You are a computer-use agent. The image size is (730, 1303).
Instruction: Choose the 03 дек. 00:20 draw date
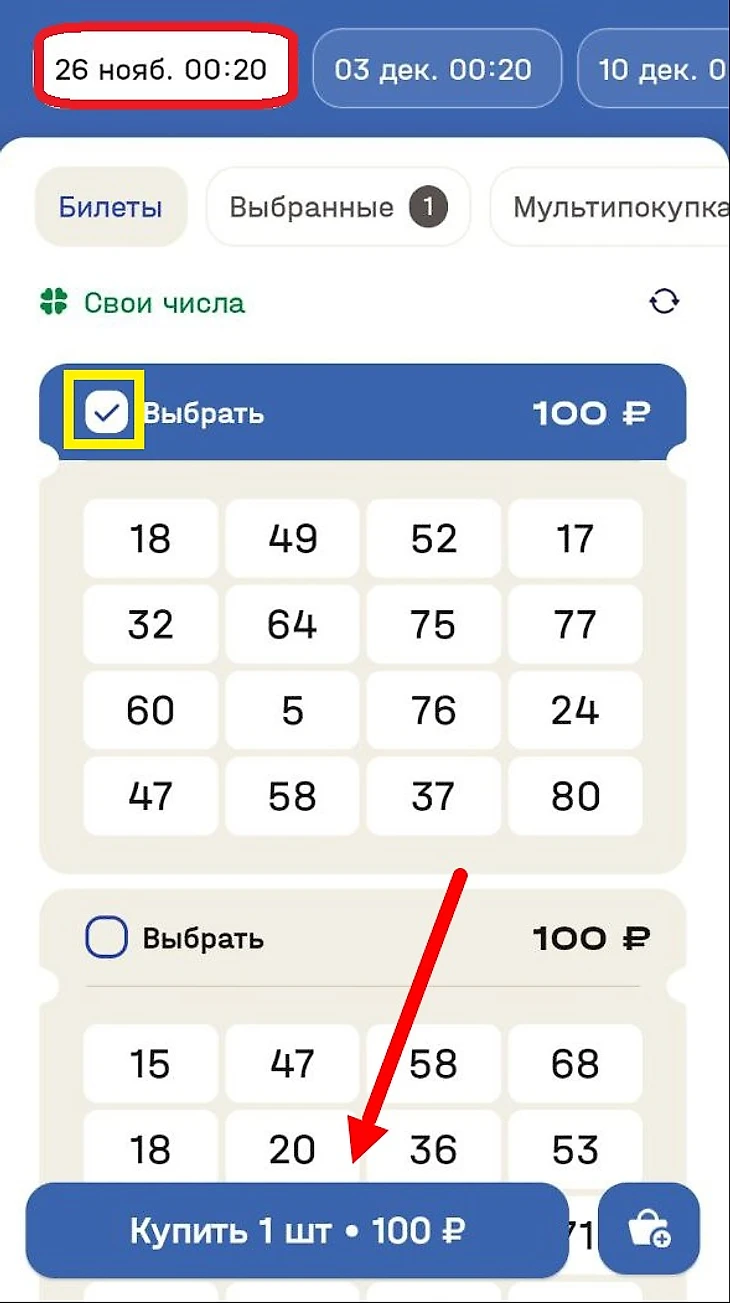pyautogui.click(x=433, y=69)
